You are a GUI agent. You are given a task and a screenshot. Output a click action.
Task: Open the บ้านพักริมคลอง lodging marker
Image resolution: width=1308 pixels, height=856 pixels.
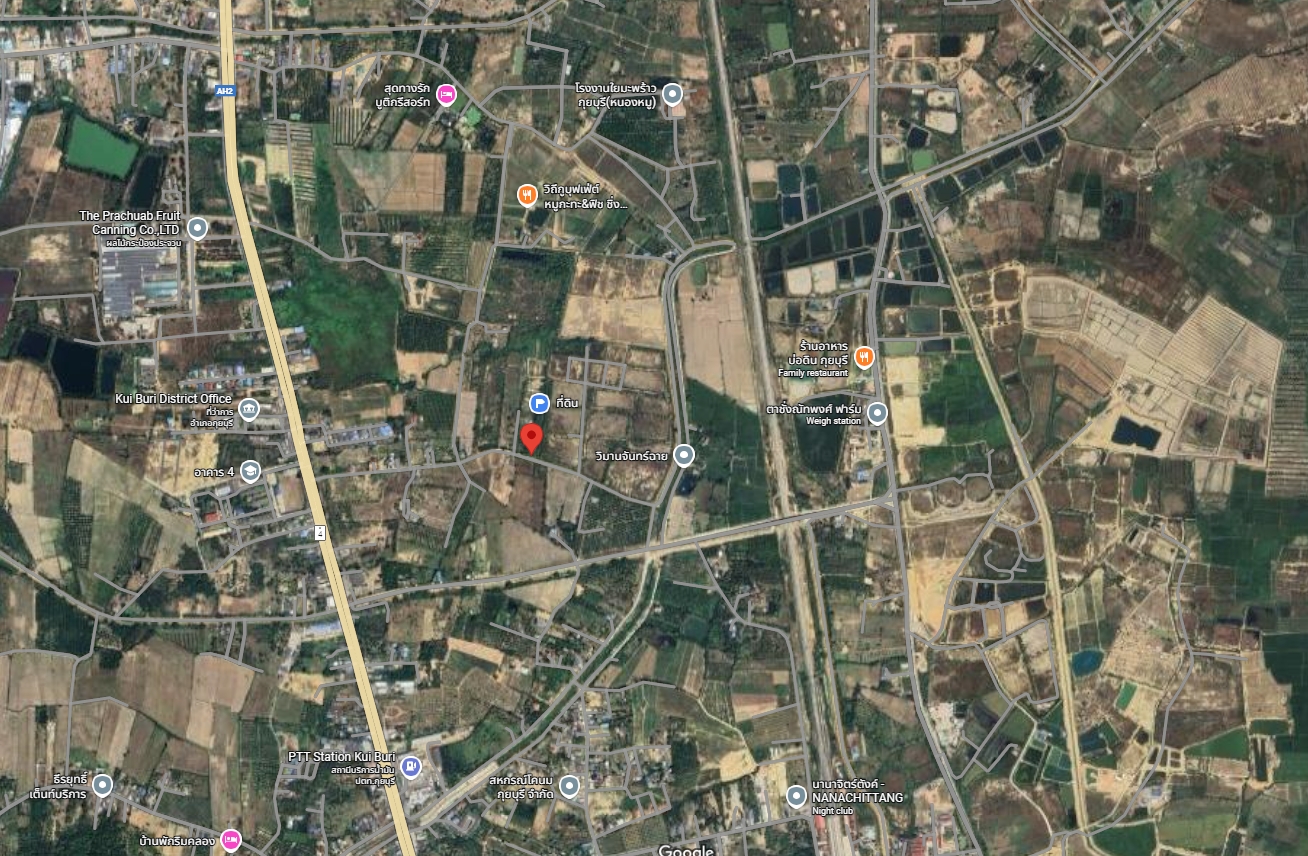[231, 838]
